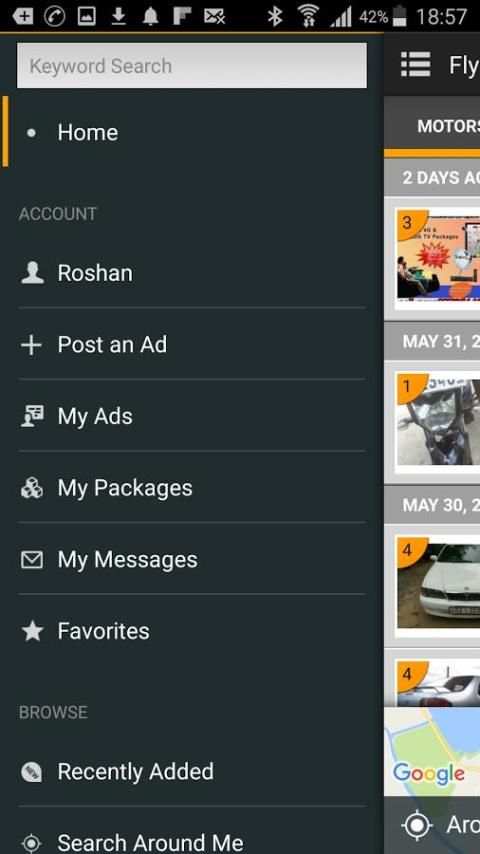Open My Messages
This screenshot has width=480, height=854.
(x=192, y=559)
